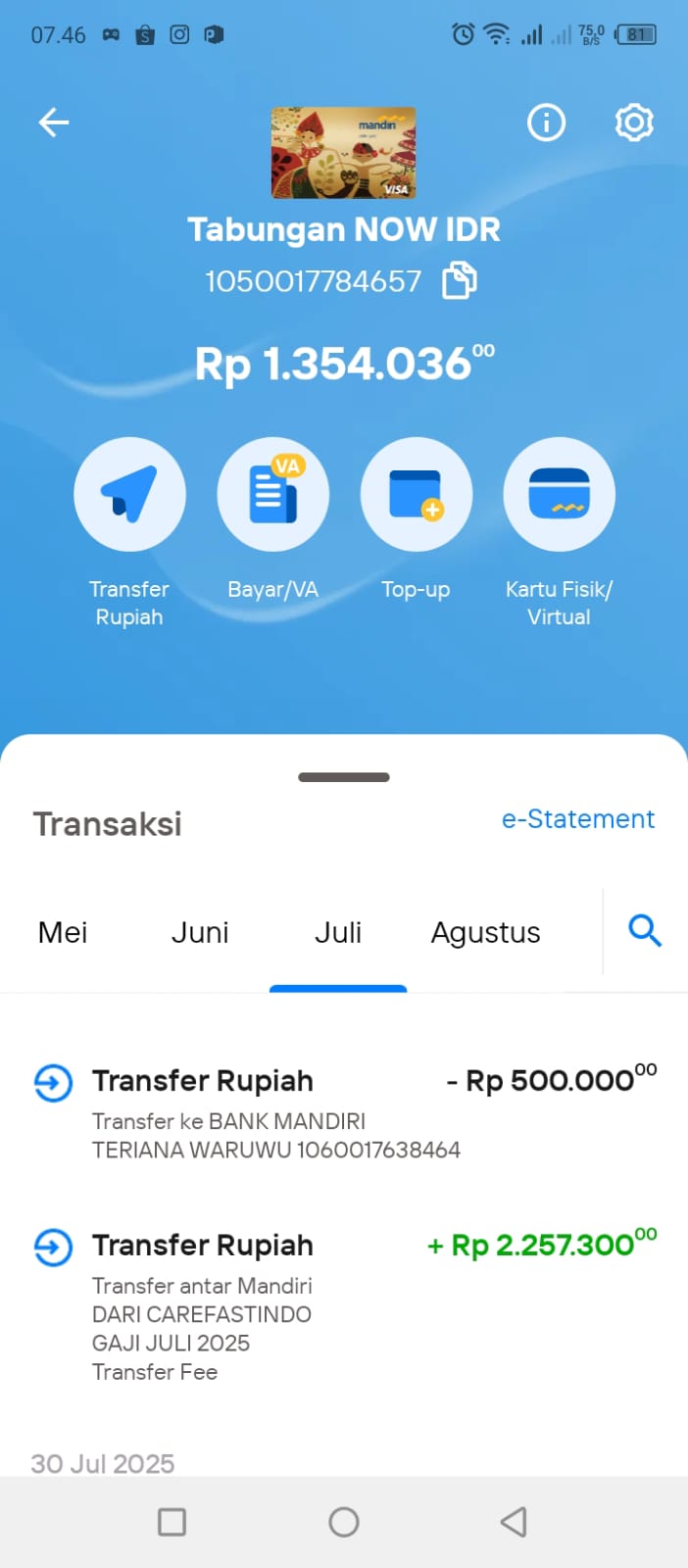Switch to the Mei tab
Viewport: 688px width, 1568px height.
(x=63, y=932)
